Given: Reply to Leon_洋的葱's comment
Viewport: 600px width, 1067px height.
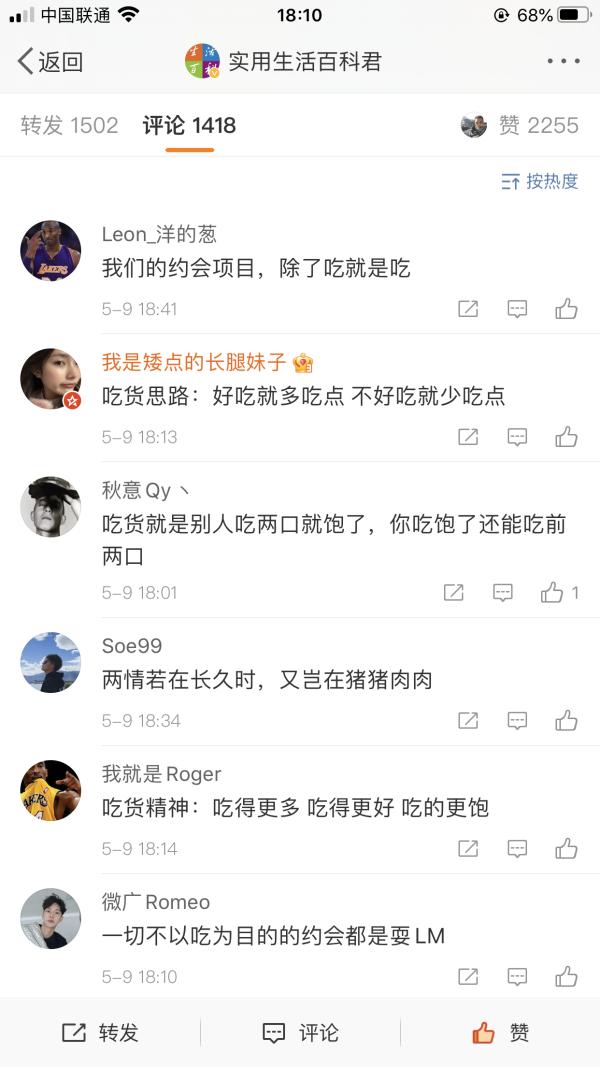Looking at the screenshot, I should (x=517, y=309).
